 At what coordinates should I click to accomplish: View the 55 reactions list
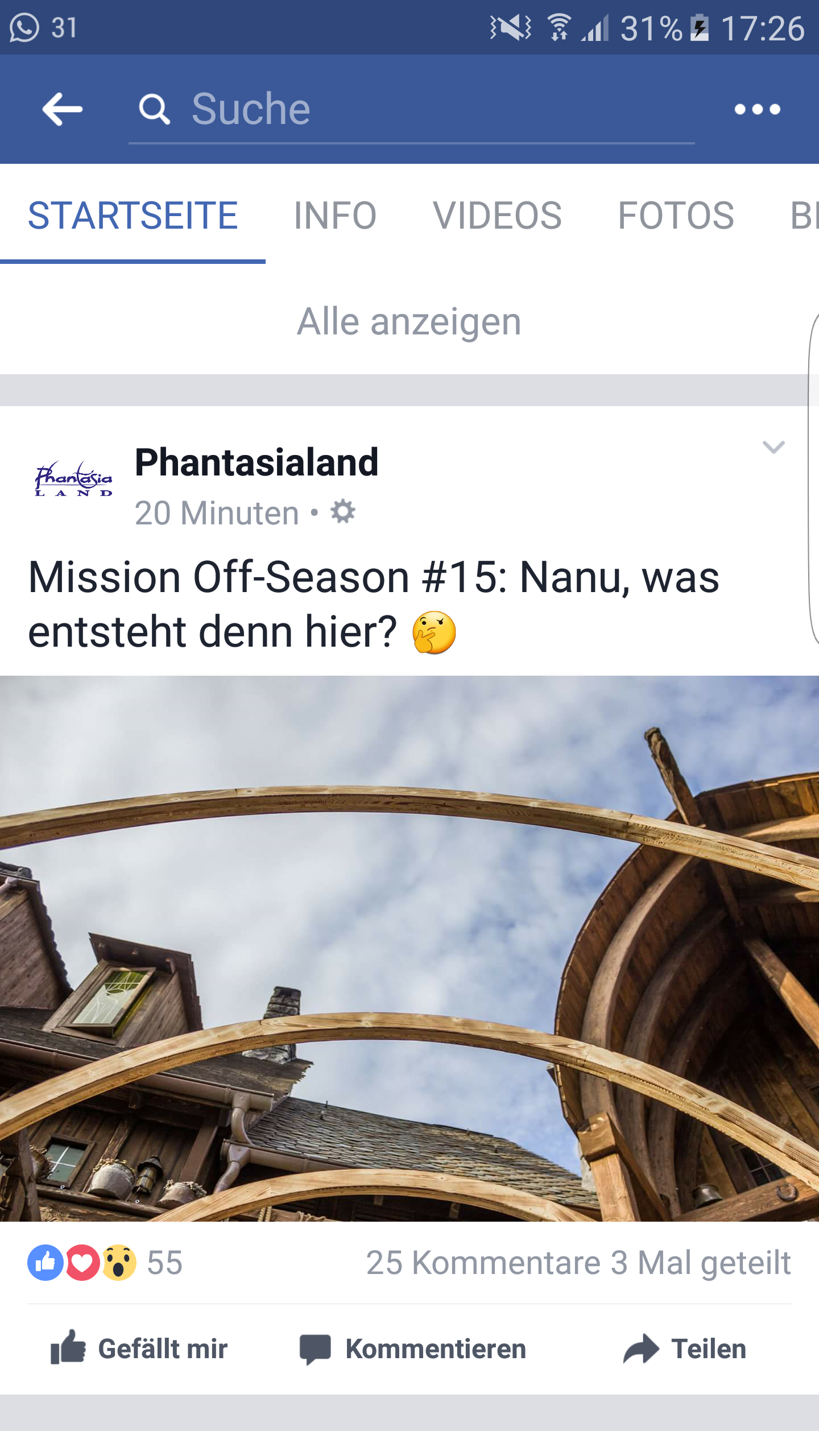tap(105, 1263)
